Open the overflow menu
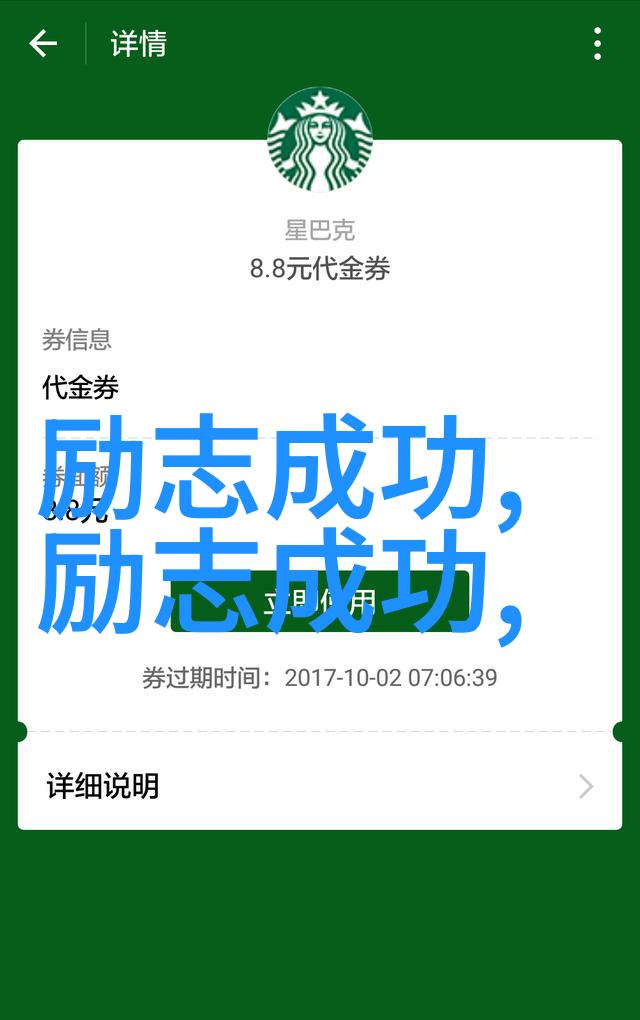640x1020 pixels. [597, 44]
